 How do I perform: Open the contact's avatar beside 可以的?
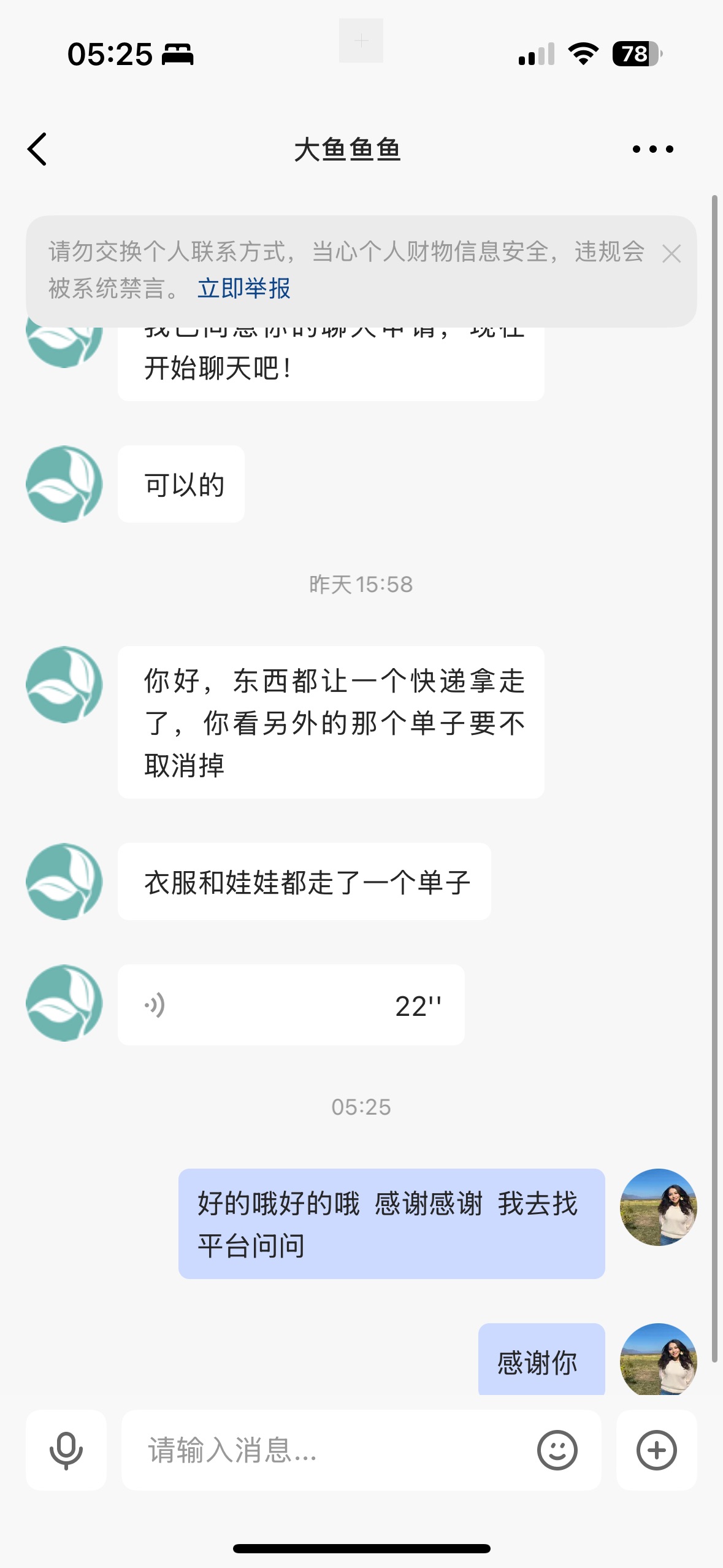pyautogui.click(x=64, y=484)
